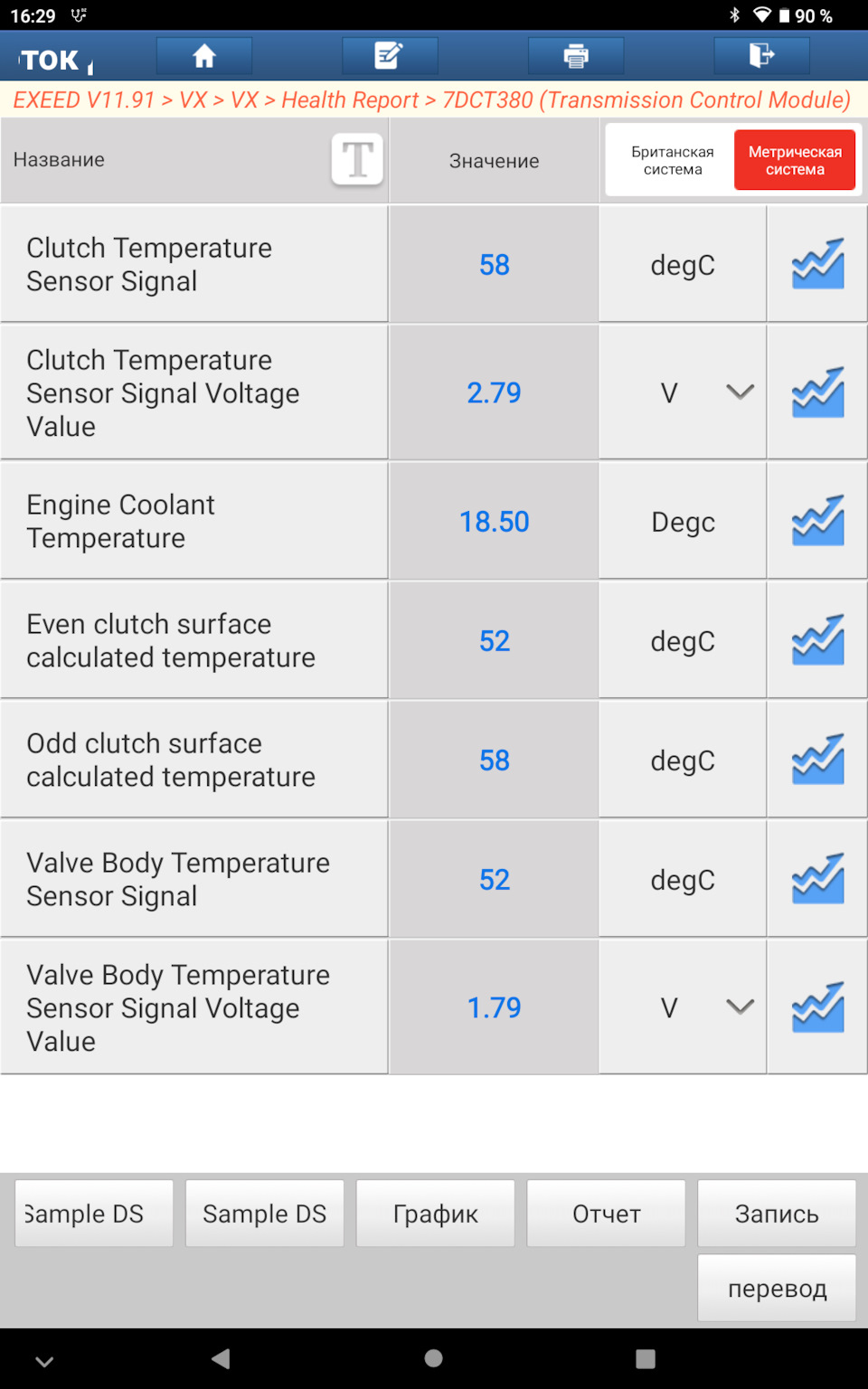Open graph for Clutch Temperature Sensor Signal
This screenshot has height=1389, width=868.
click(817, 264)
